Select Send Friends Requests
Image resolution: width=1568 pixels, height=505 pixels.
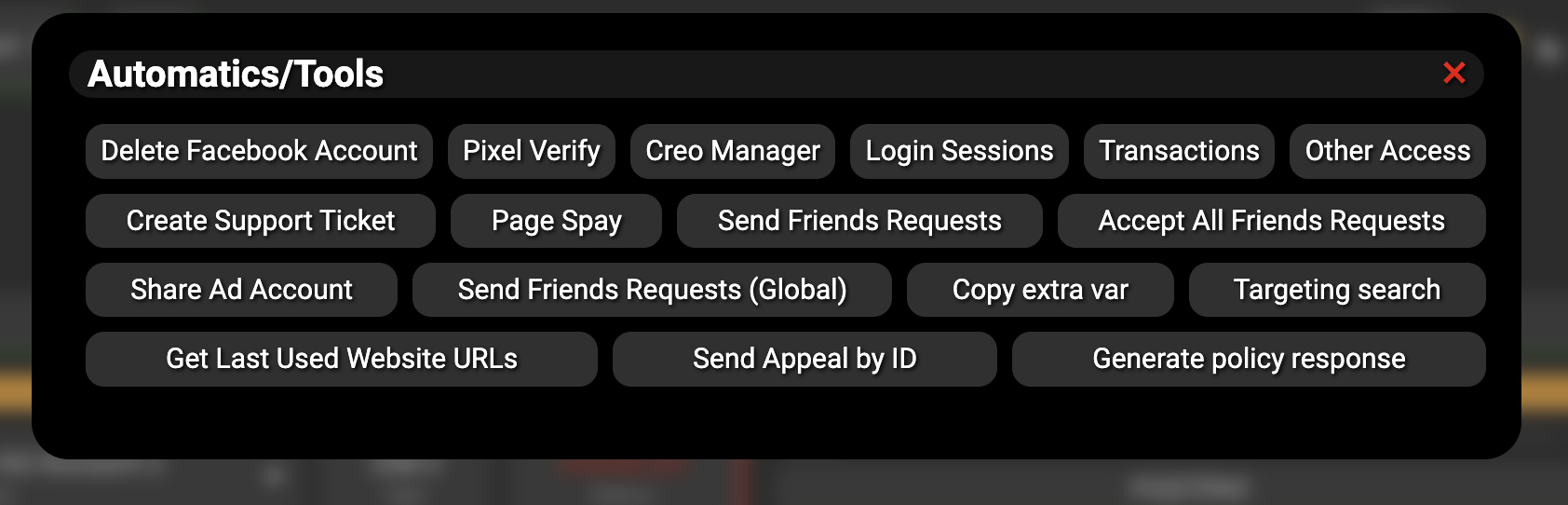tap(858, 221)
